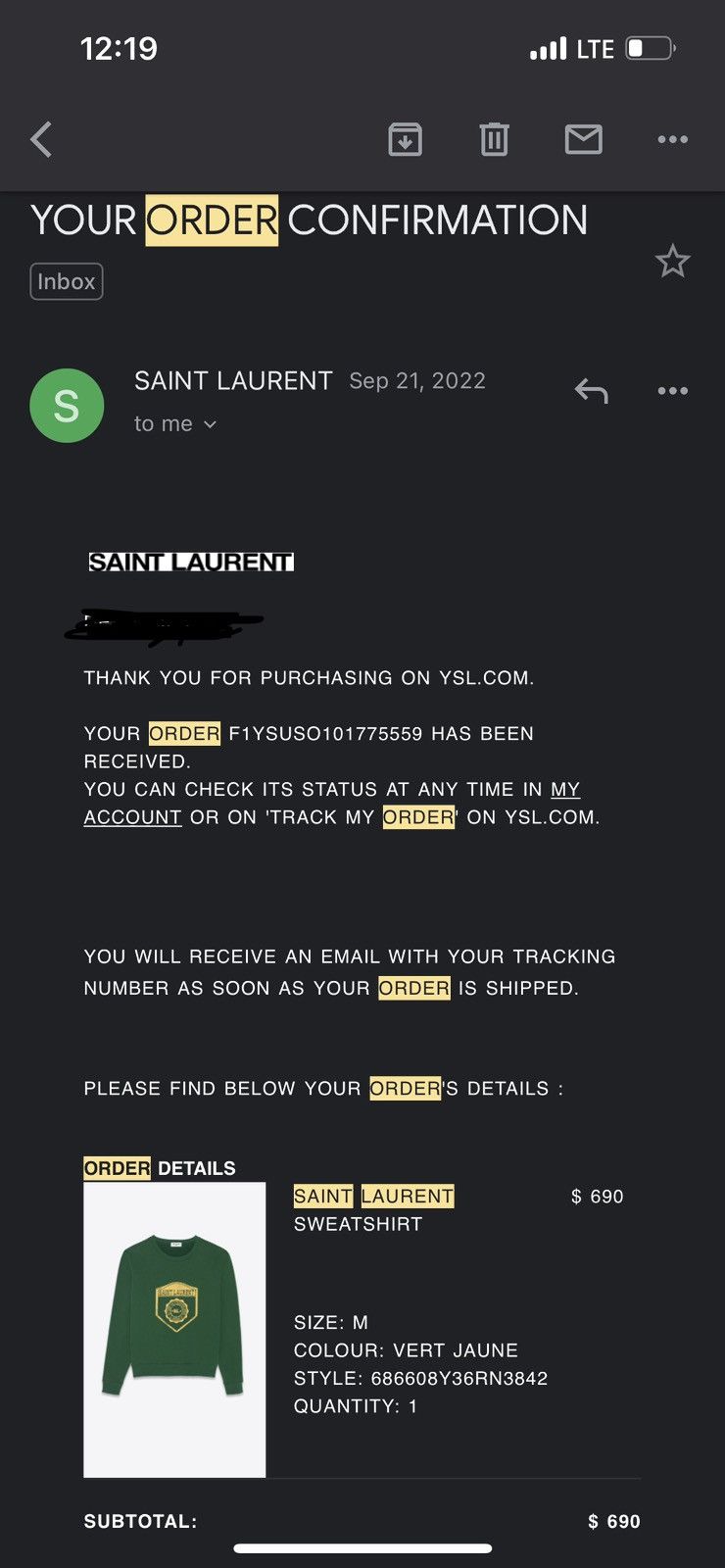Tap the Inbox label chip
The image size is (725, 1568).
67,281
